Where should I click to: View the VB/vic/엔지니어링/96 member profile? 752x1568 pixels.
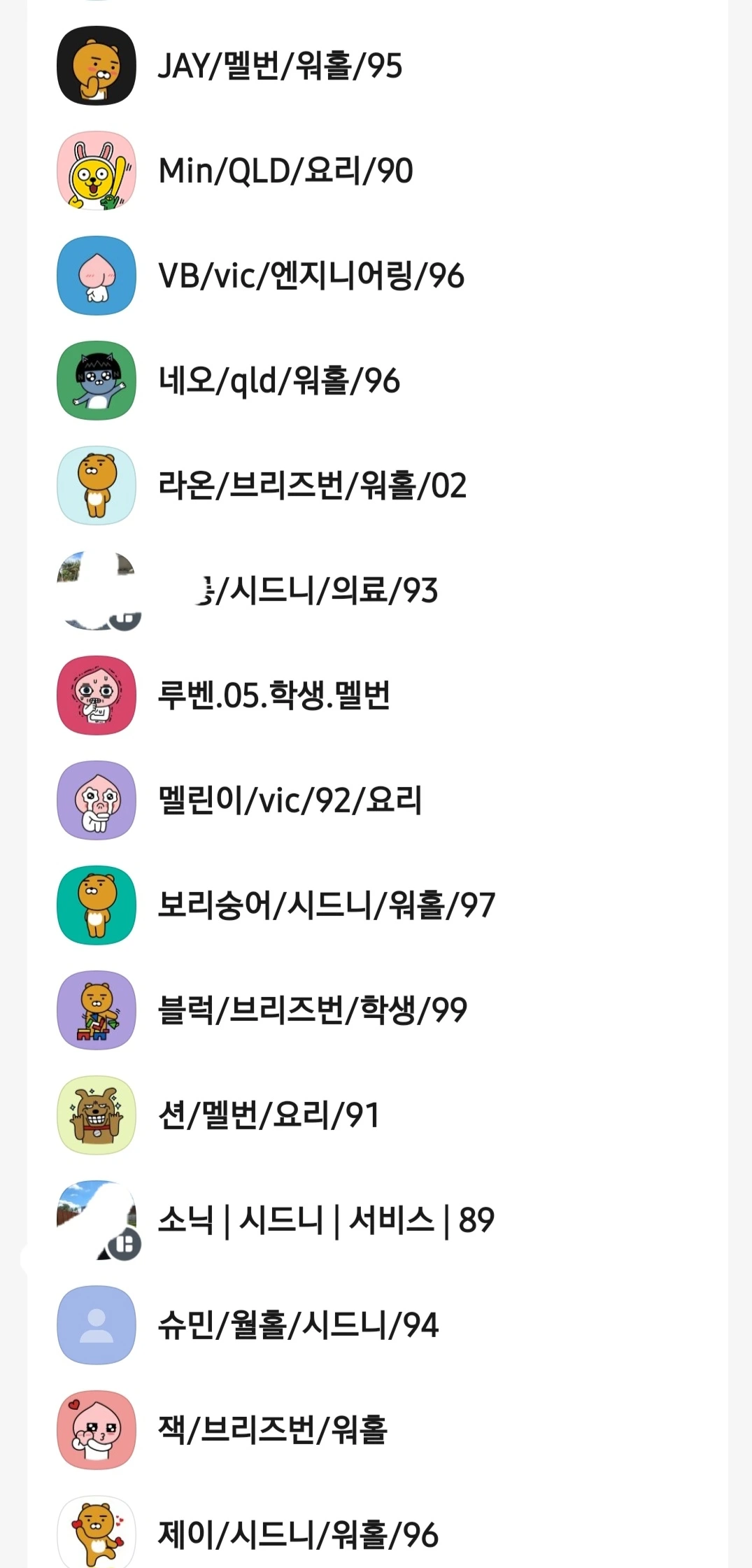311,276
